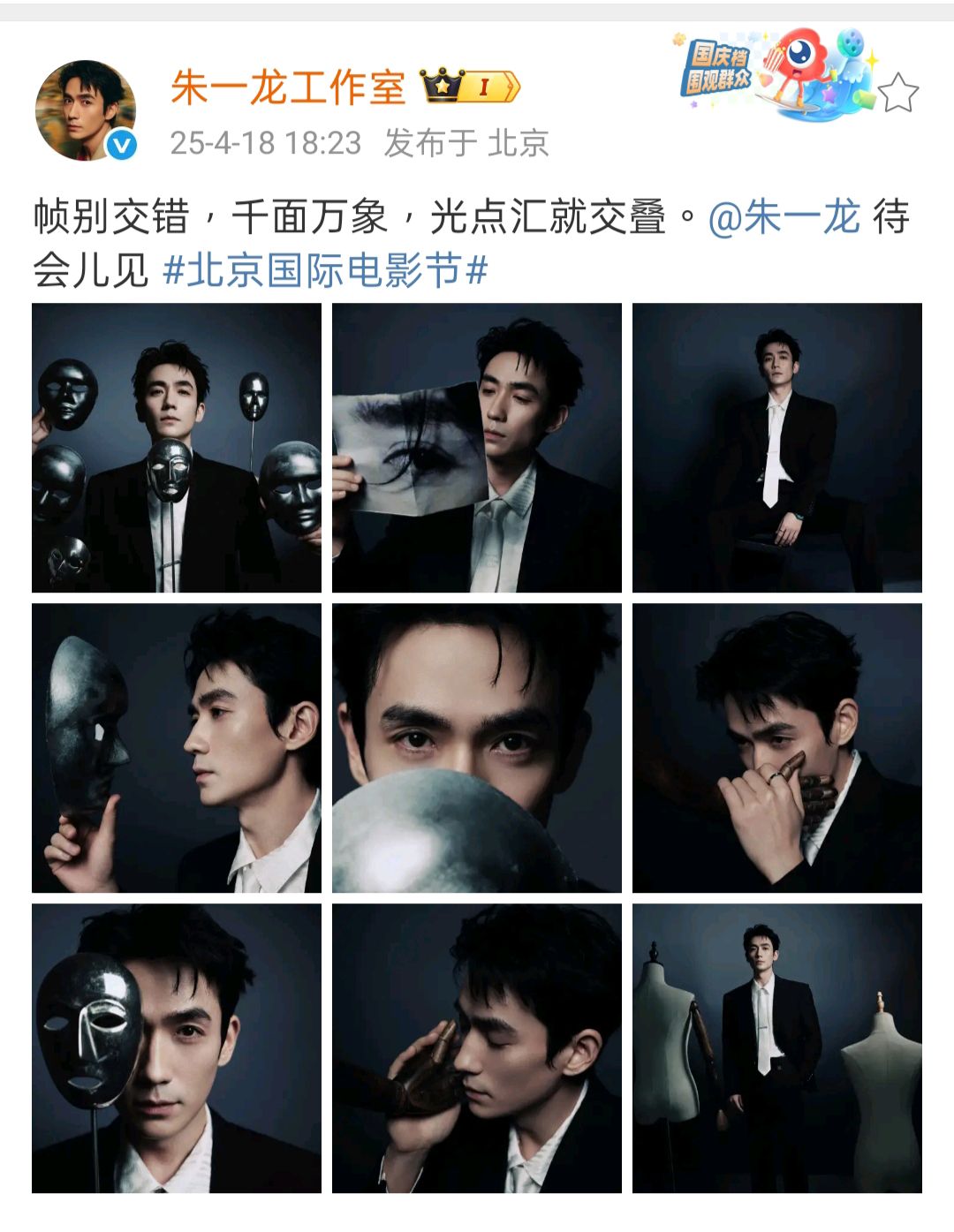The height and width of the screenshot is (1232, 954).
Task: Open photo with black mask on a stick
Action: point(177,1048)
